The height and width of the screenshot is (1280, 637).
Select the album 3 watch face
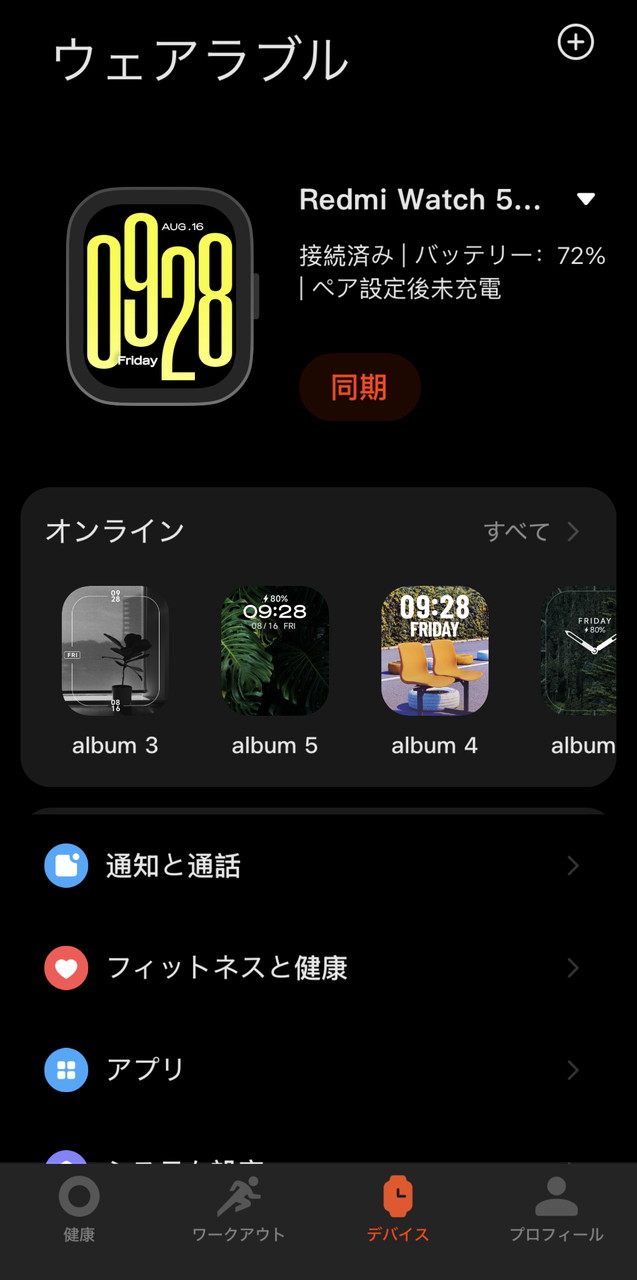(x=115, y=651)
